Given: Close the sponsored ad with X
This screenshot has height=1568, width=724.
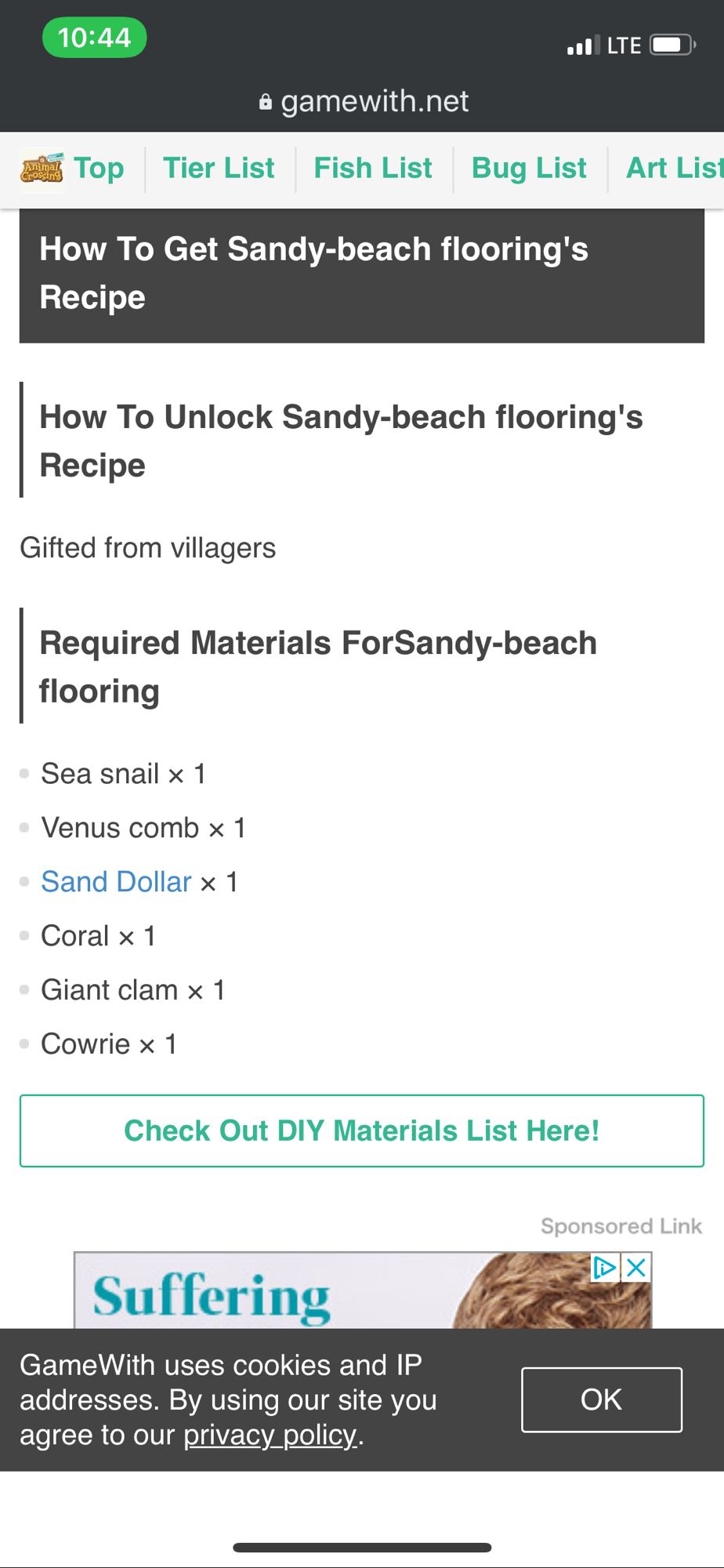Looking at the screenshot, I should (x=637, y=1268).
